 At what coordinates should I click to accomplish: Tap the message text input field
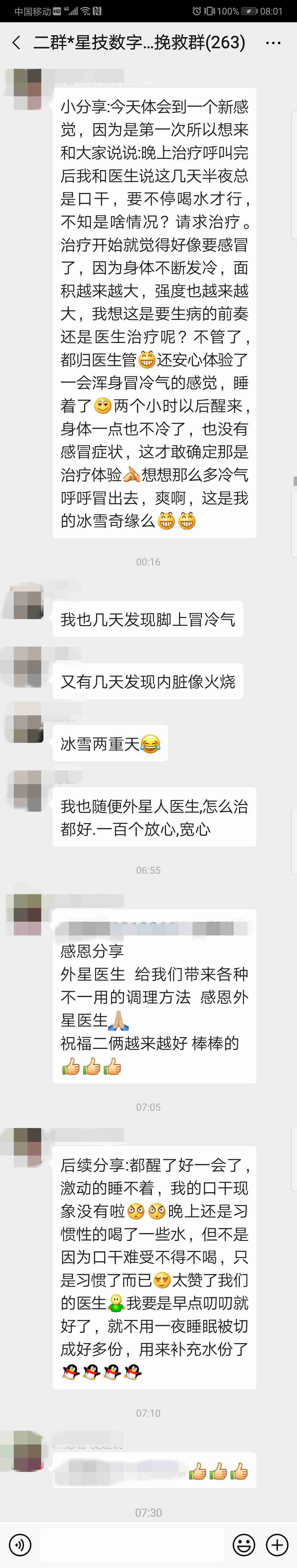click(x=133, y=1544)
